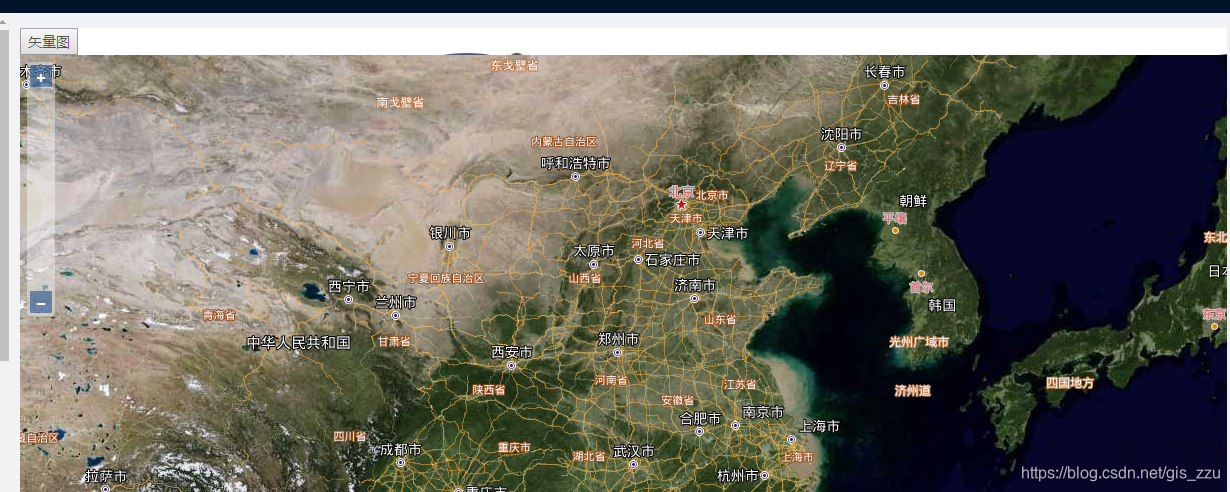The image size is (1230, 492).
Task: Tap the 矢量图 button
Action: pos(49,42)
